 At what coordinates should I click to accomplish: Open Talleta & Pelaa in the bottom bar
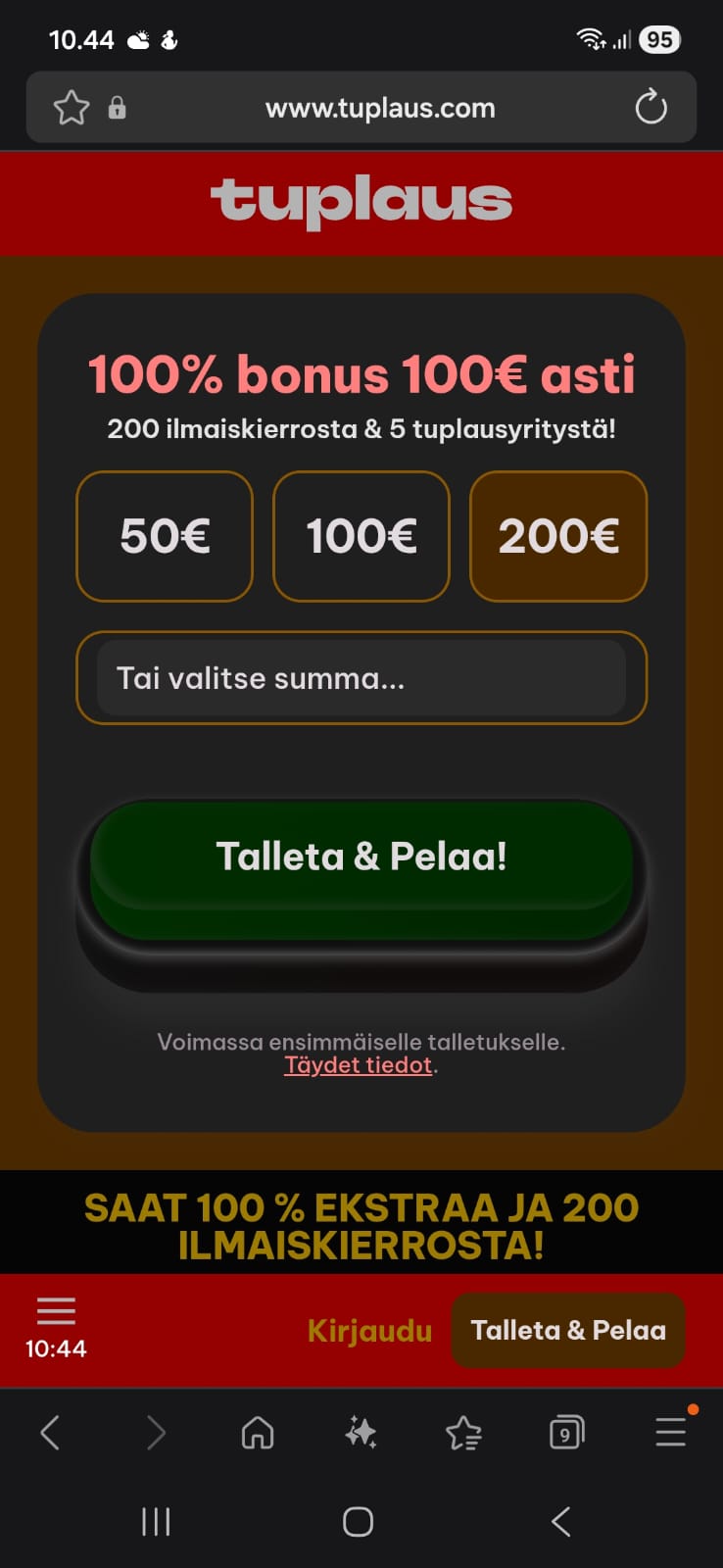point(568,1331)
